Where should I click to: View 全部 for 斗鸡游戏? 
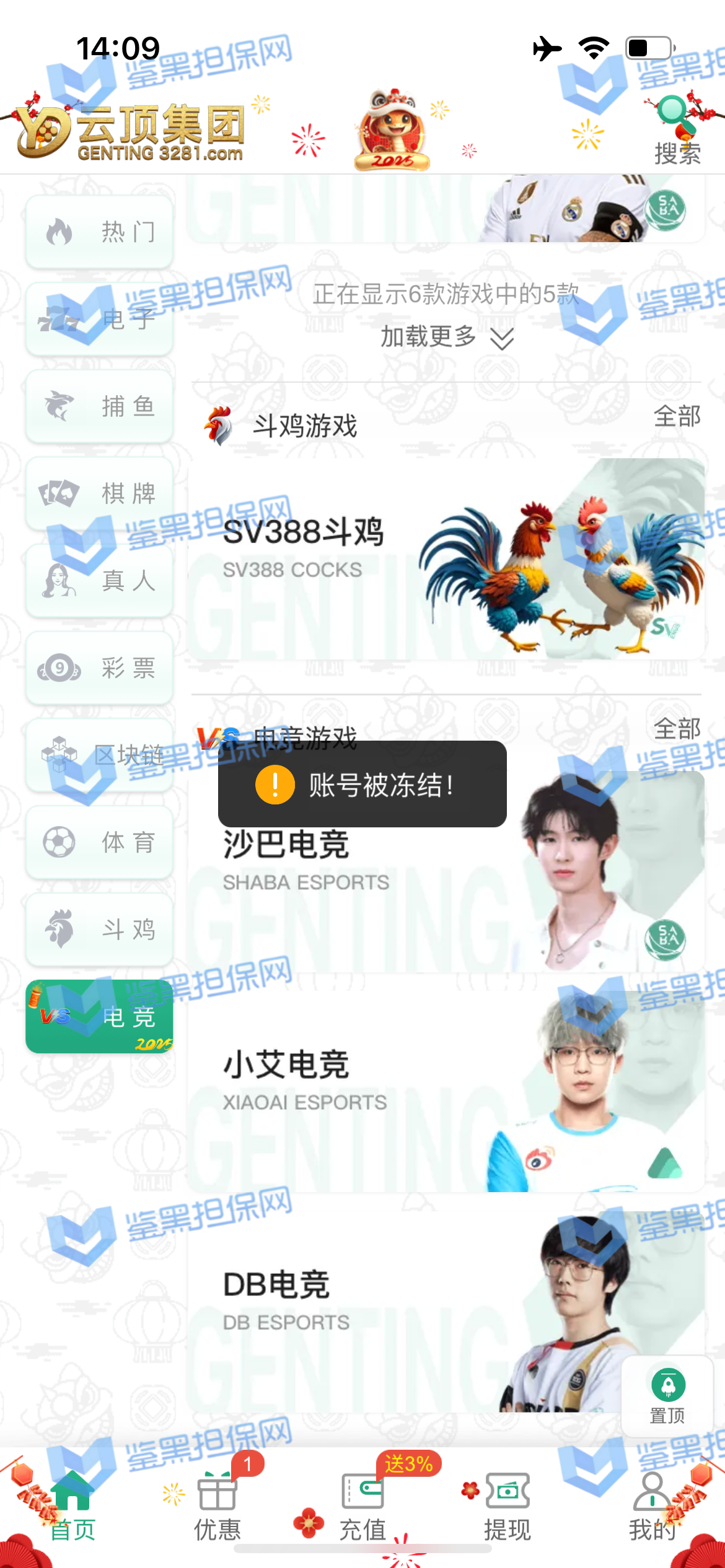677,416
